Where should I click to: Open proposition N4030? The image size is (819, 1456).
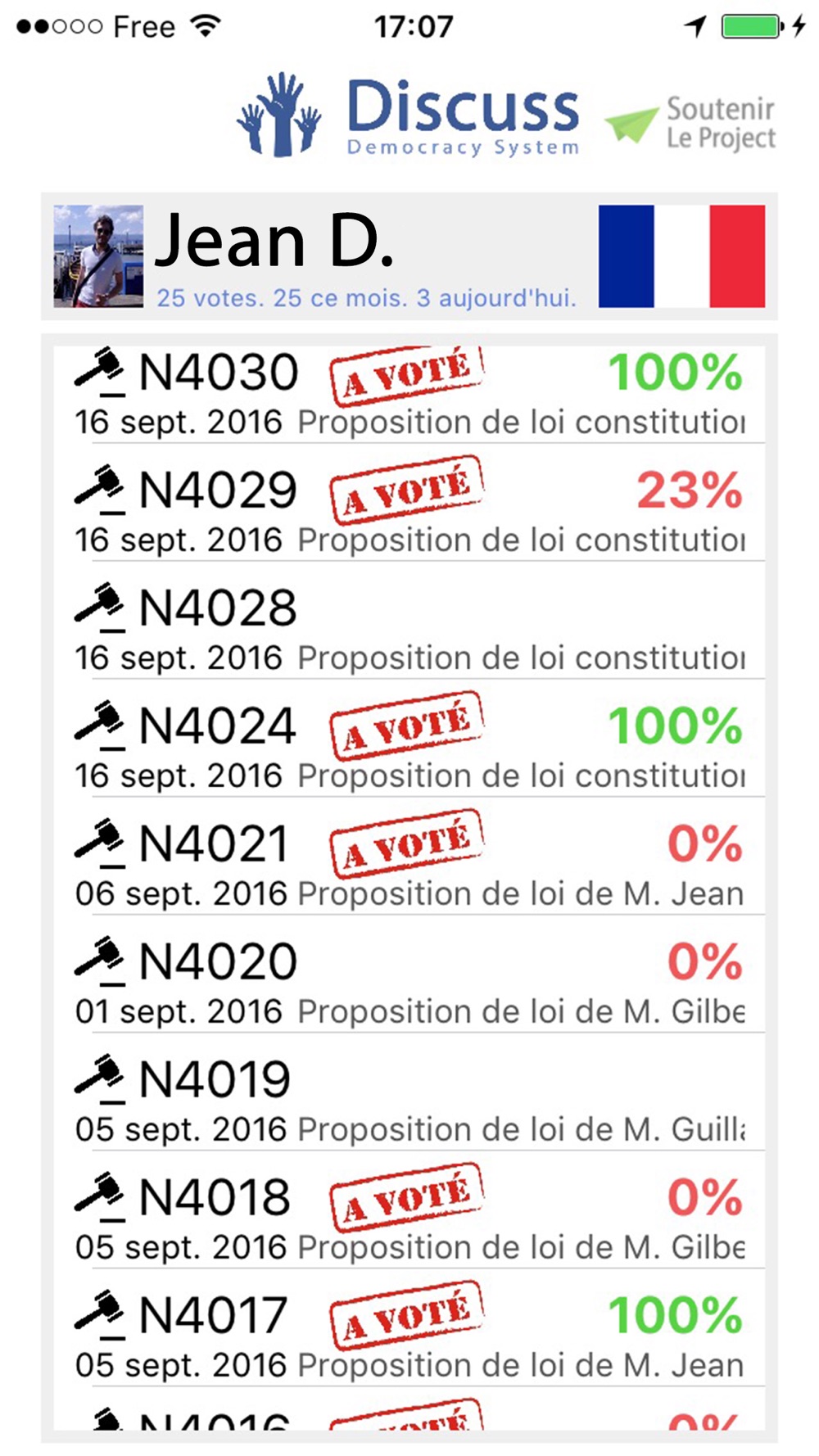point(409,395)
